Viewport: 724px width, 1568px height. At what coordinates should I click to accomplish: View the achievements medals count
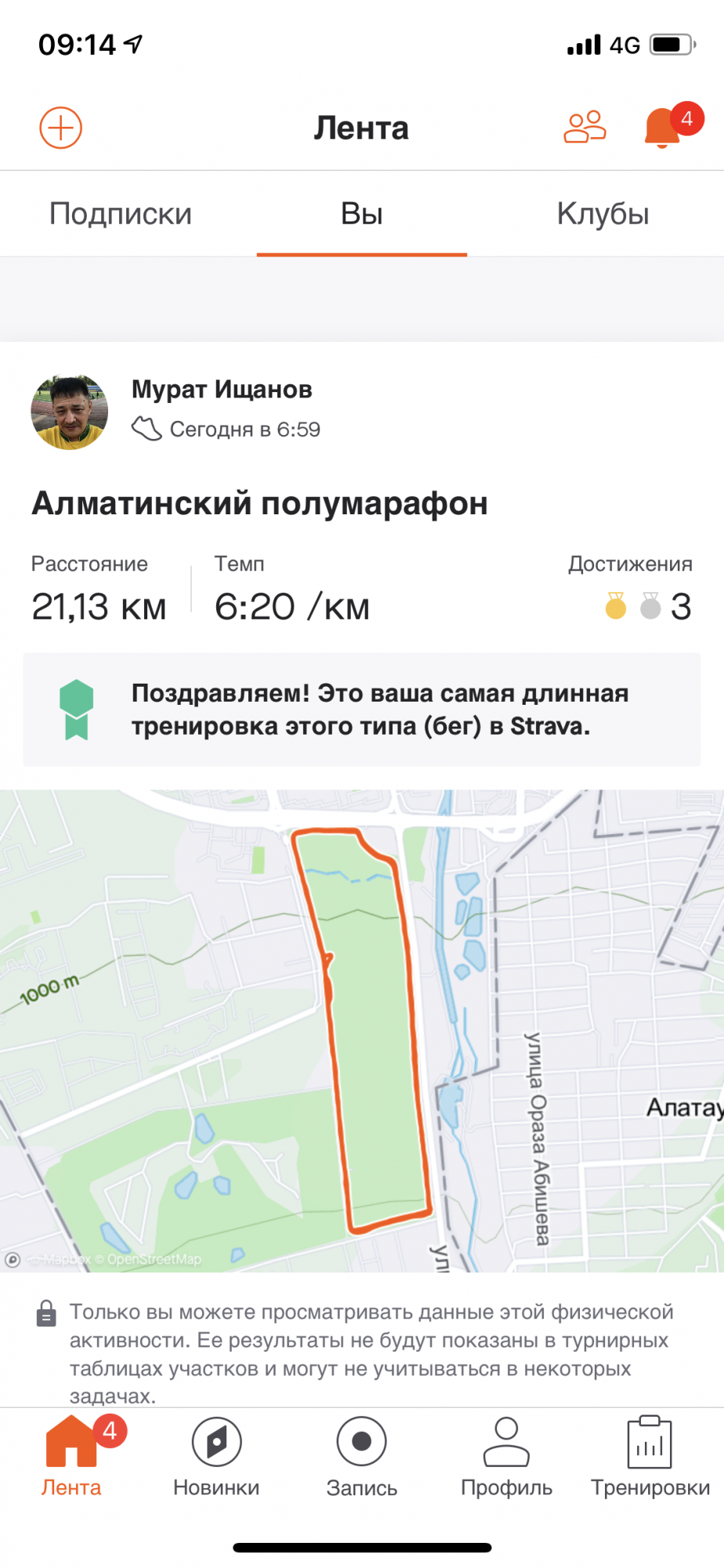pyautogui.click(x=649, y=606)
